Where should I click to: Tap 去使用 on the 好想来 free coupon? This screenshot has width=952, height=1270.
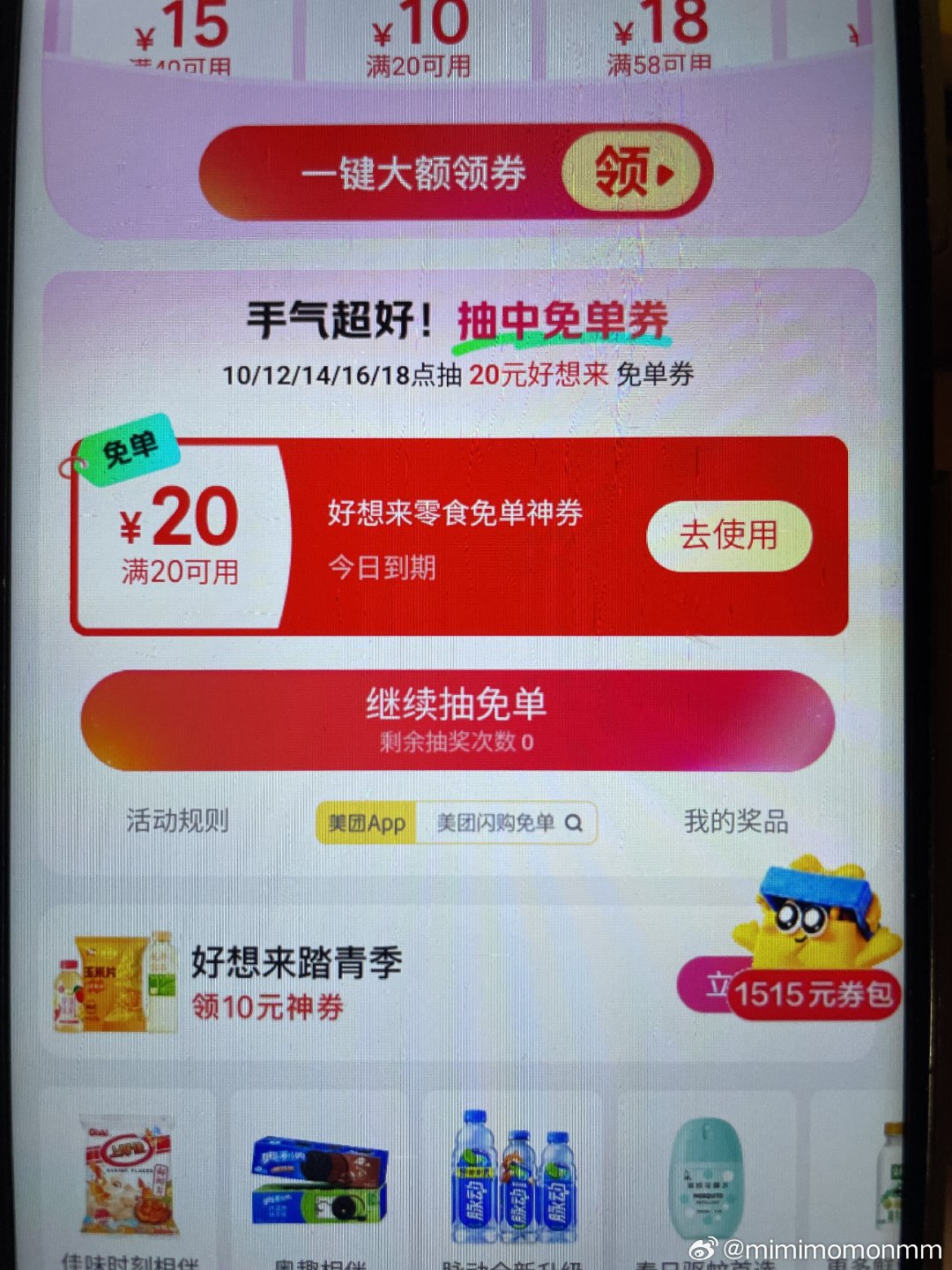tap(728, 535)
